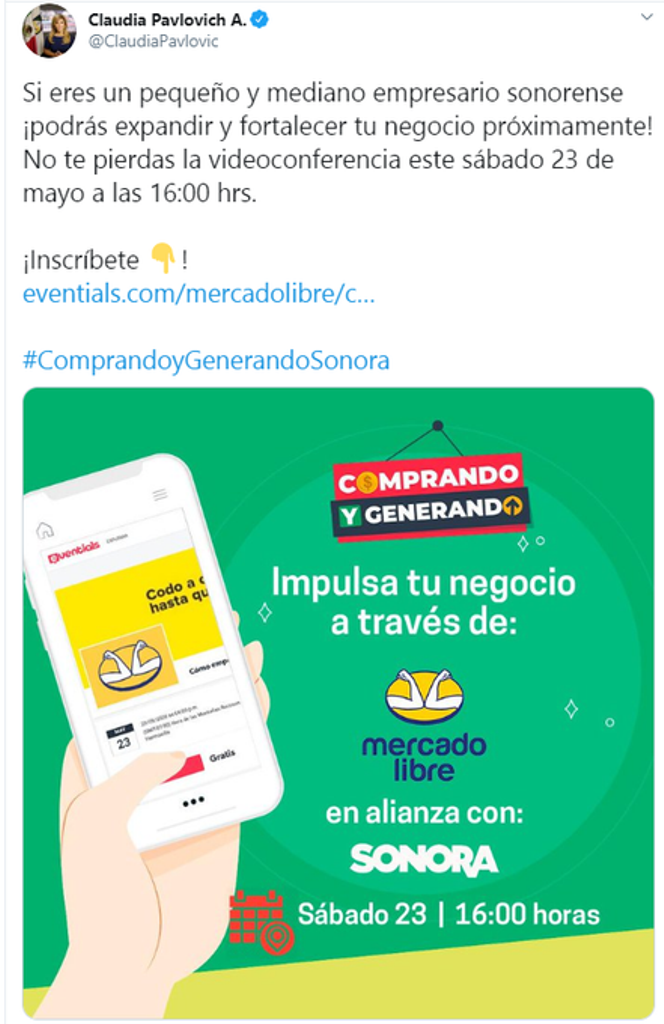Viewport: 664px width, 1024px height.
Task: Tap the #ComprandoyGenerandoSonora hashtag
Action: tap(206, 360)
